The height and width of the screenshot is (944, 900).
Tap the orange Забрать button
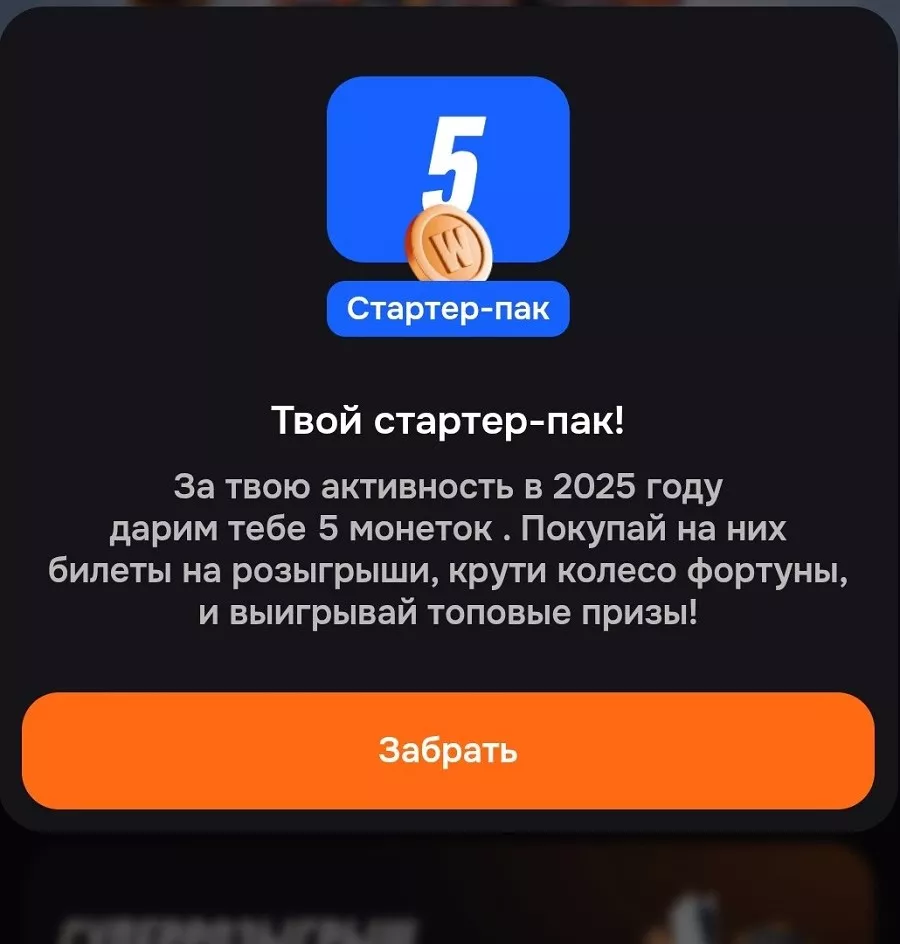tap(448, 750)
